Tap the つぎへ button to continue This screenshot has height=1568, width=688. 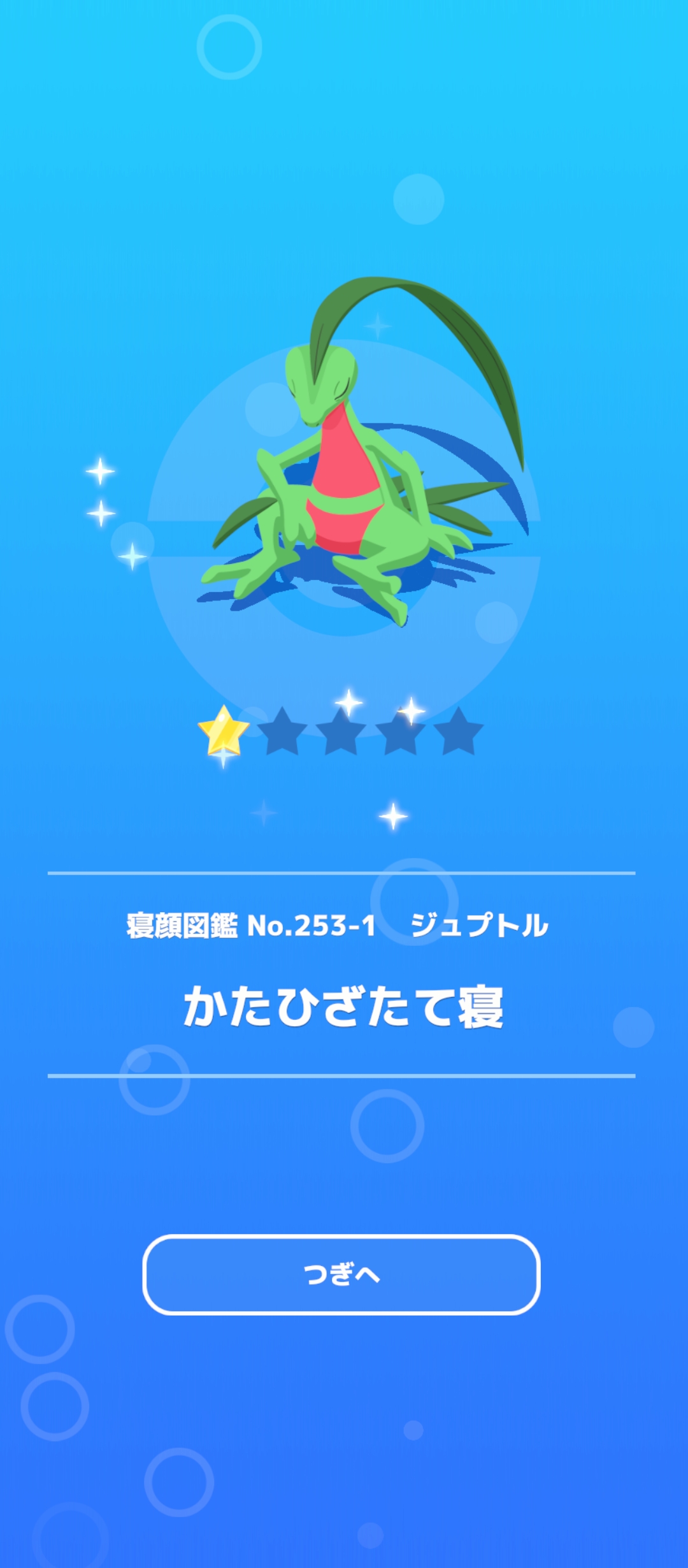point(341,1274)
